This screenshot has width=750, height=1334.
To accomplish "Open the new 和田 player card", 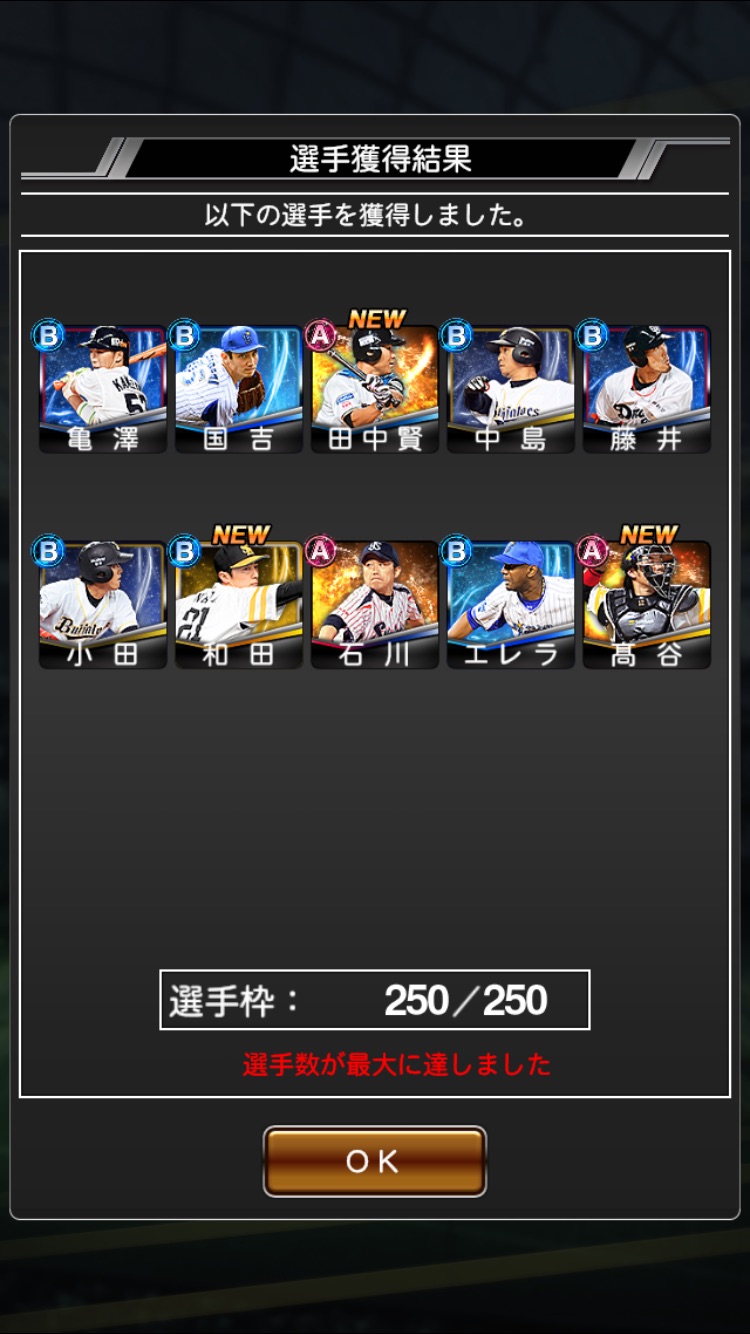I will (x=239, y=604).
